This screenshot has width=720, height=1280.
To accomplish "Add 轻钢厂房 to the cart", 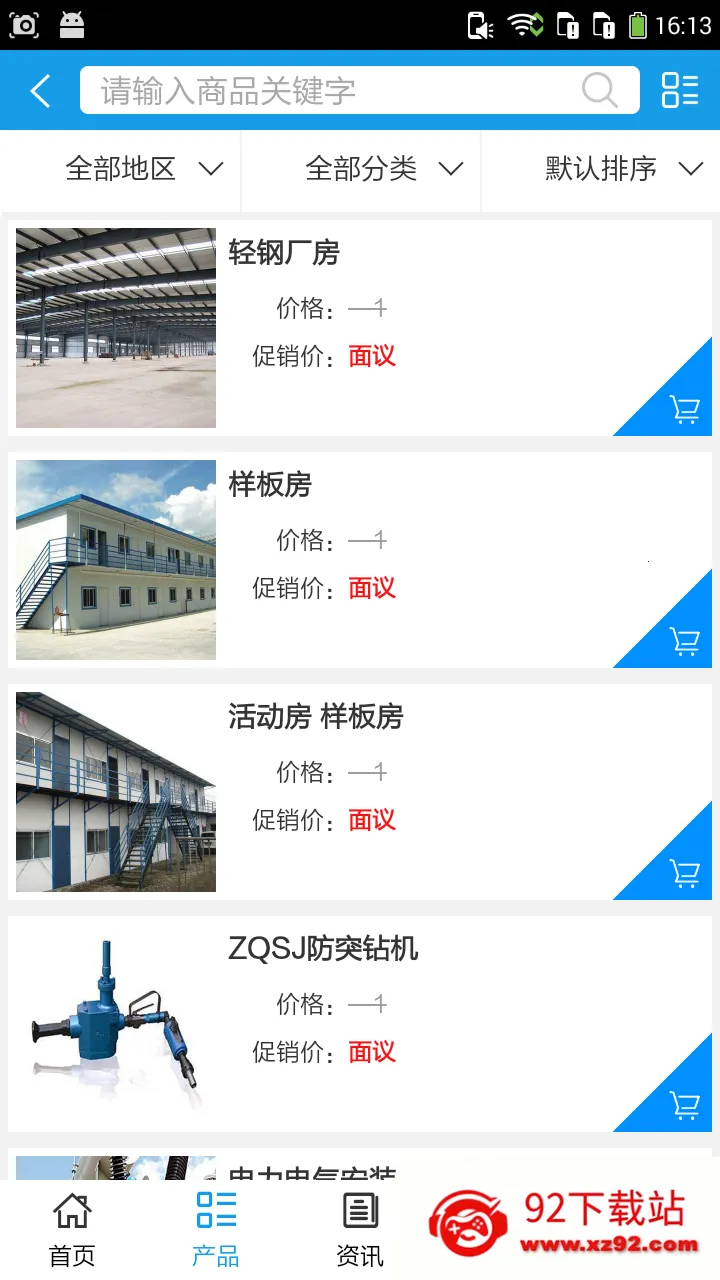I will pos(684,408).
